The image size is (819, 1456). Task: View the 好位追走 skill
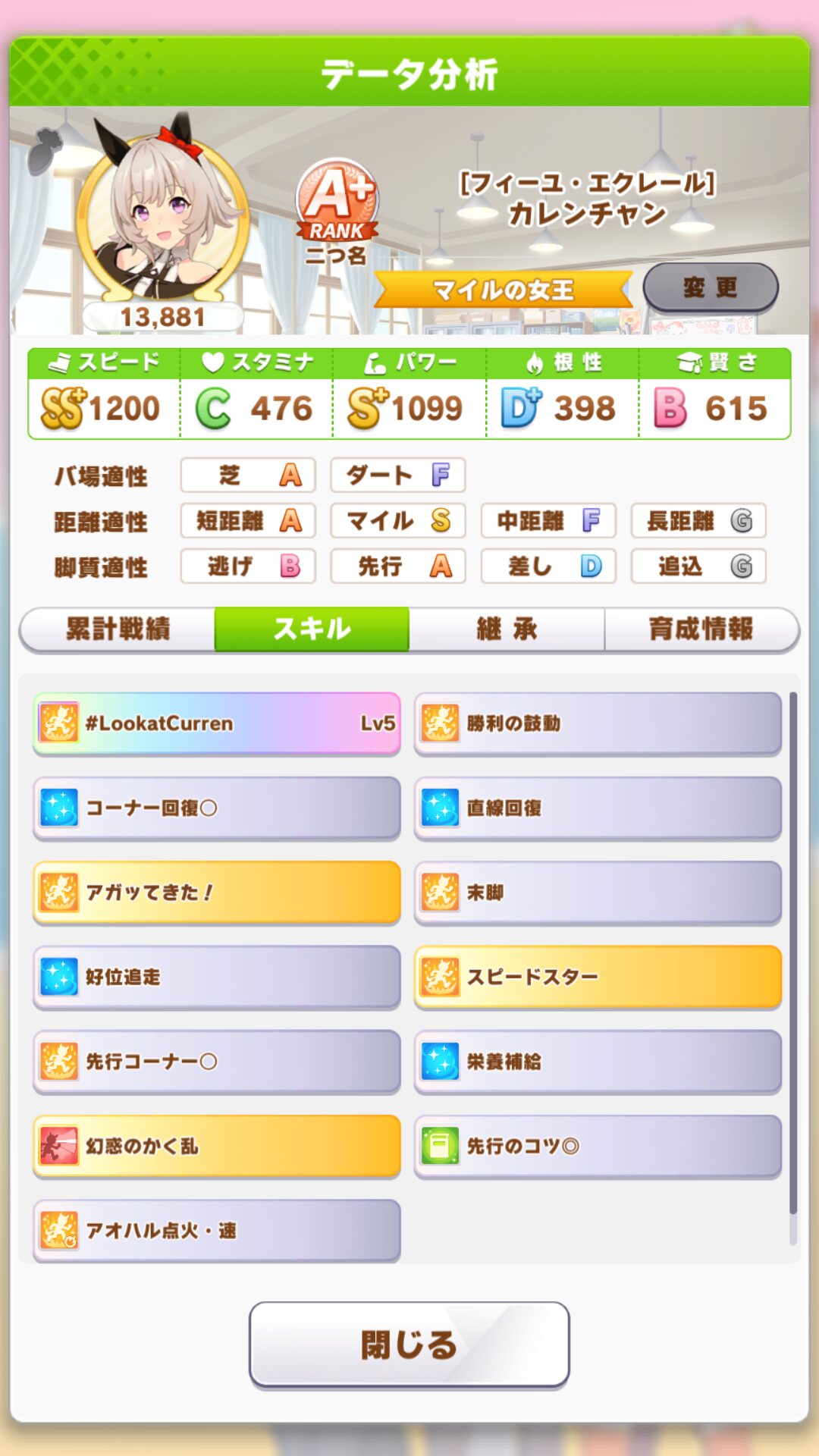(217, 977)
